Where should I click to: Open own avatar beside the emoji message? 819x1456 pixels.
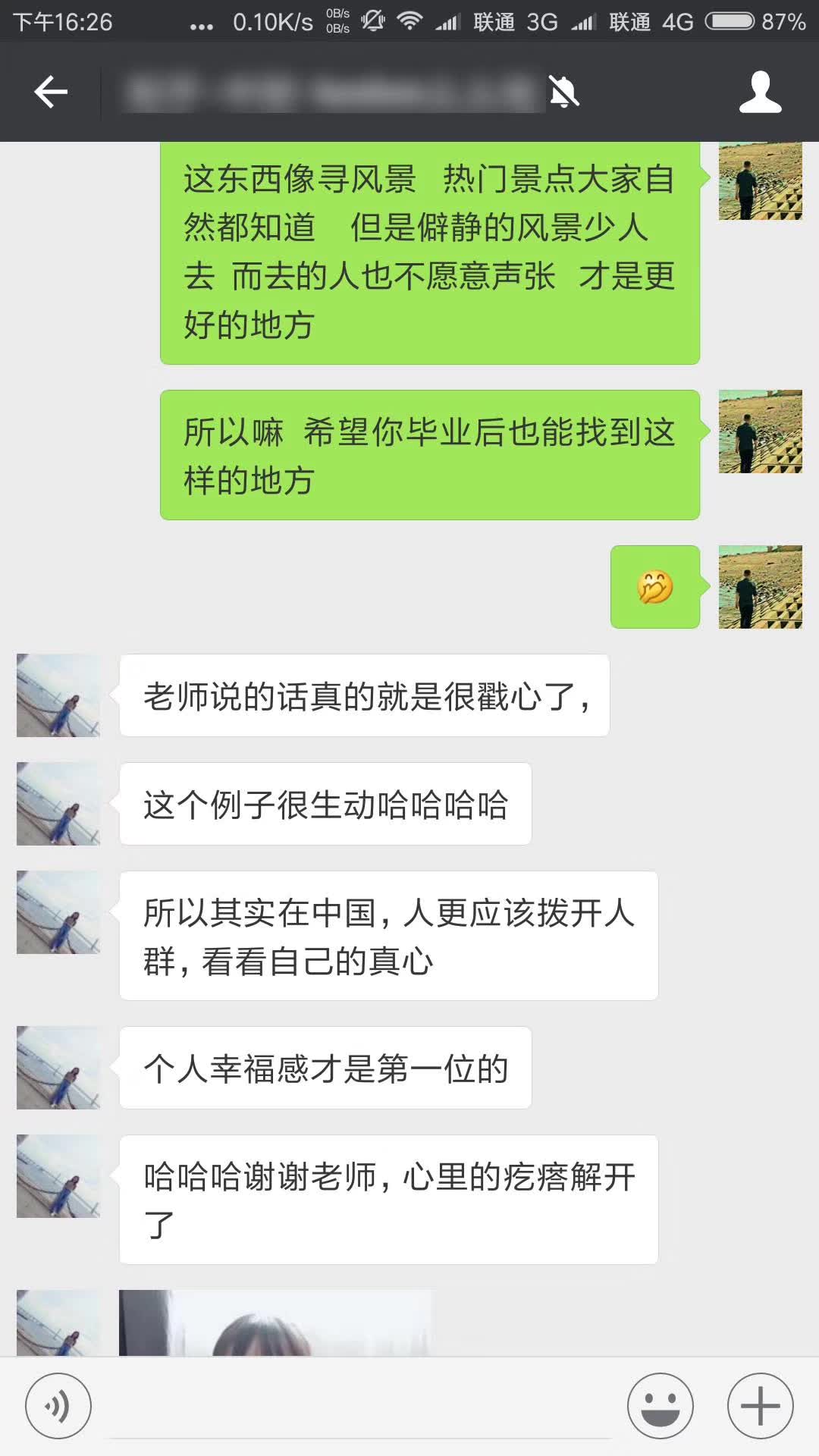tap(760, 586)
